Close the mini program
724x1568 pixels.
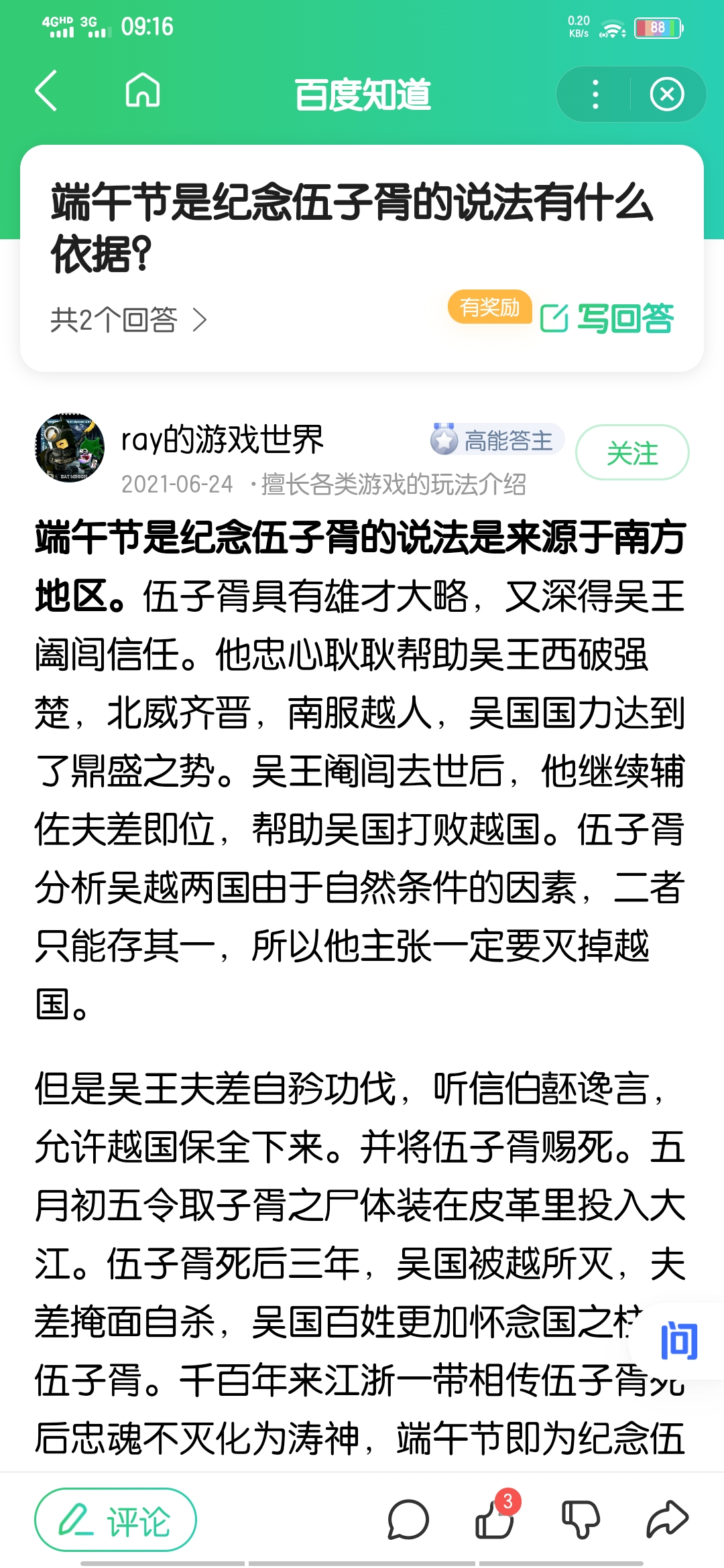667,94
